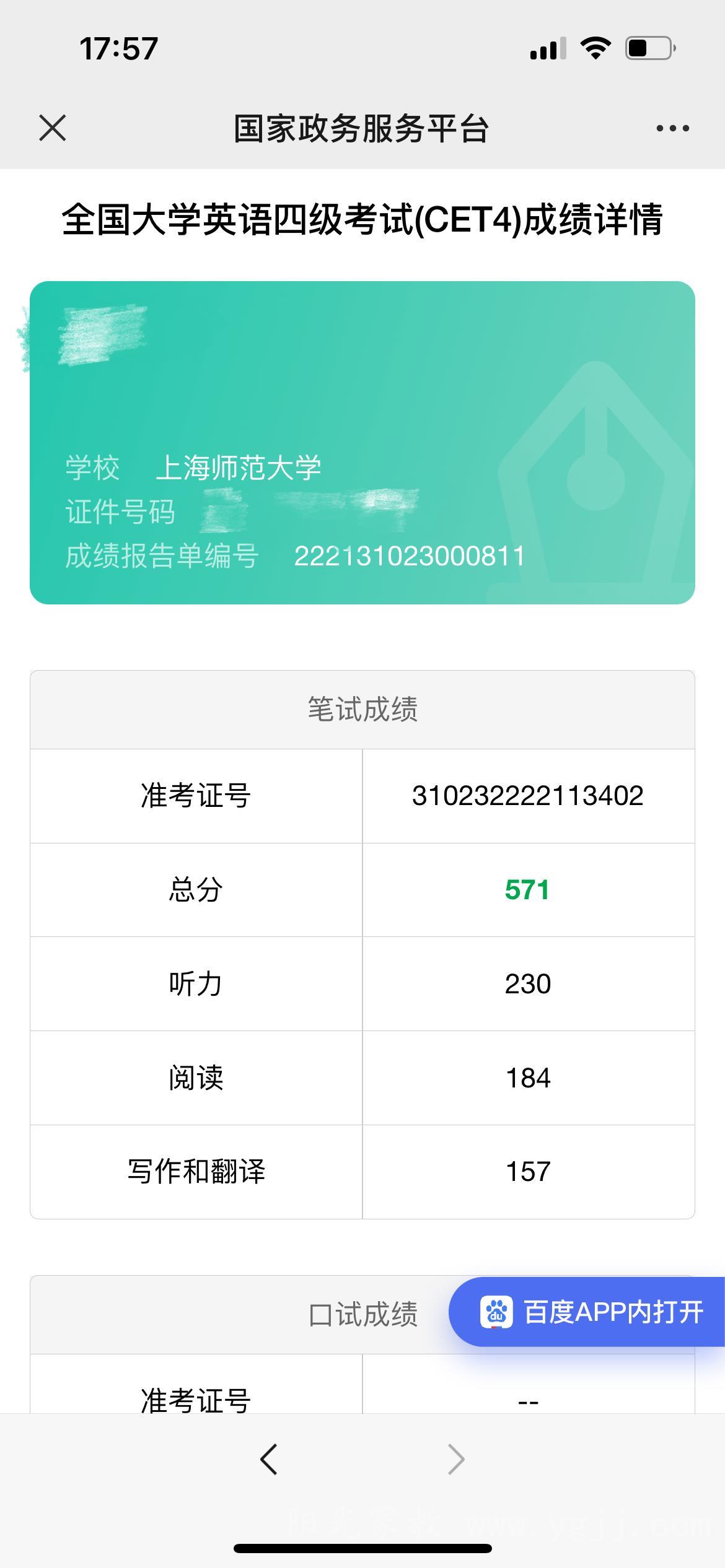Go forward with the browser arrow
Viewport: 725px width, 1568px height.
tap(456, 1460)
